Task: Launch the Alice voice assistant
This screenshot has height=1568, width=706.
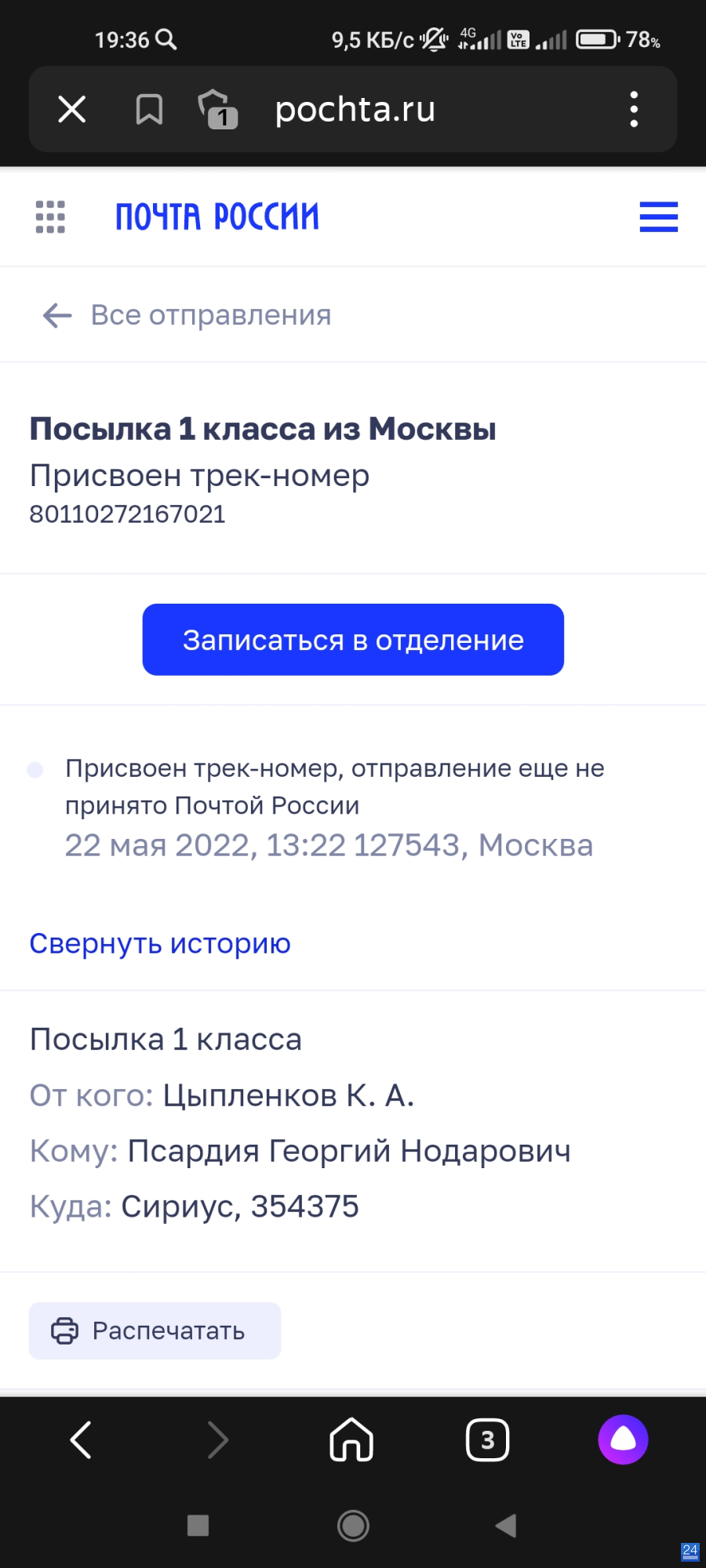Action: (x=623, y=1439)
